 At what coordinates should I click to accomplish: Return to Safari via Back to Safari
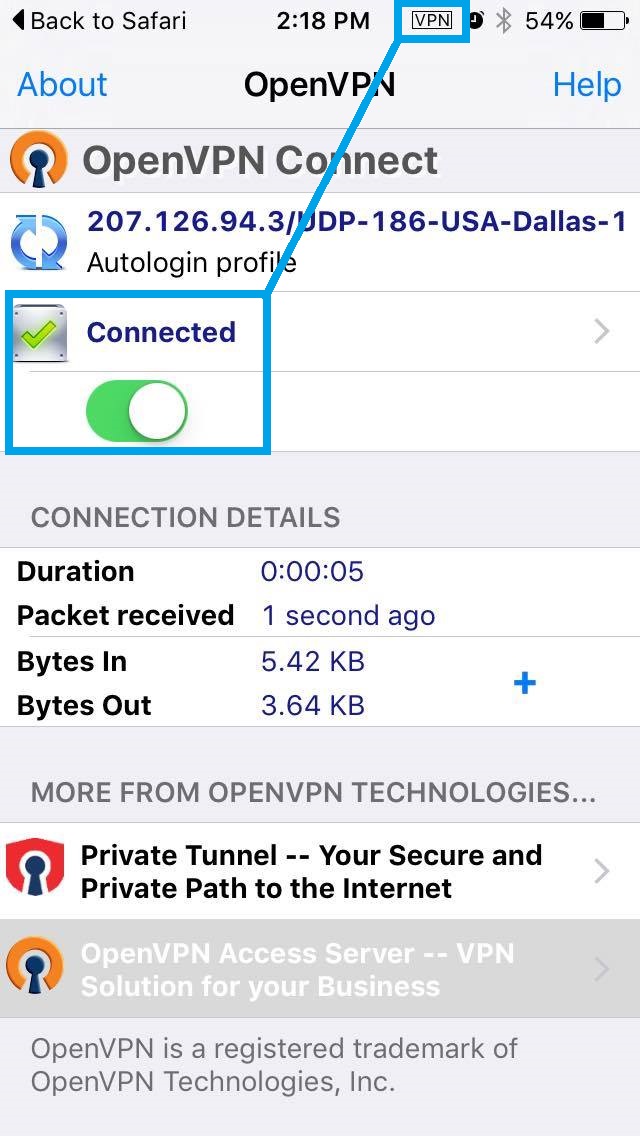pos(99,20)
